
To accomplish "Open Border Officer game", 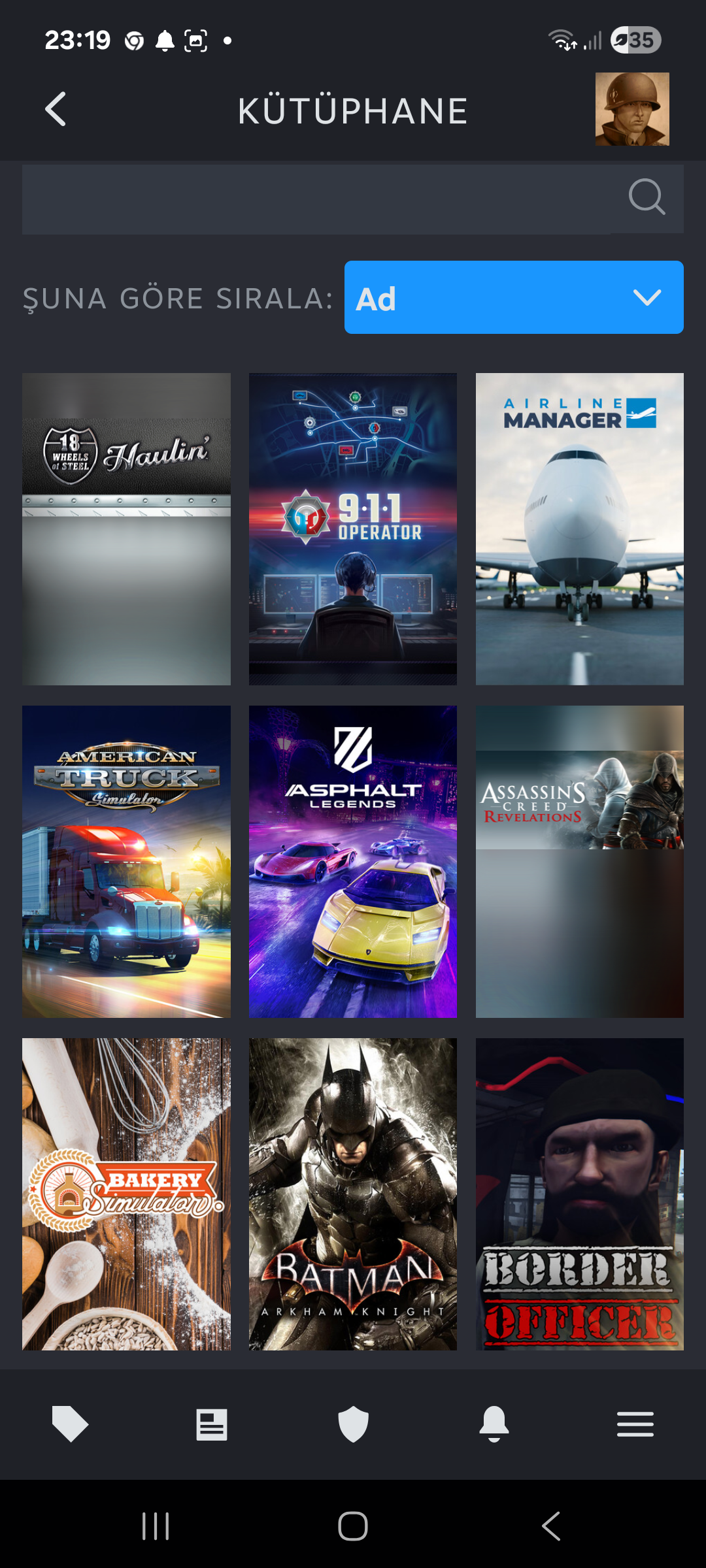I will click(x=579, y=1194).
